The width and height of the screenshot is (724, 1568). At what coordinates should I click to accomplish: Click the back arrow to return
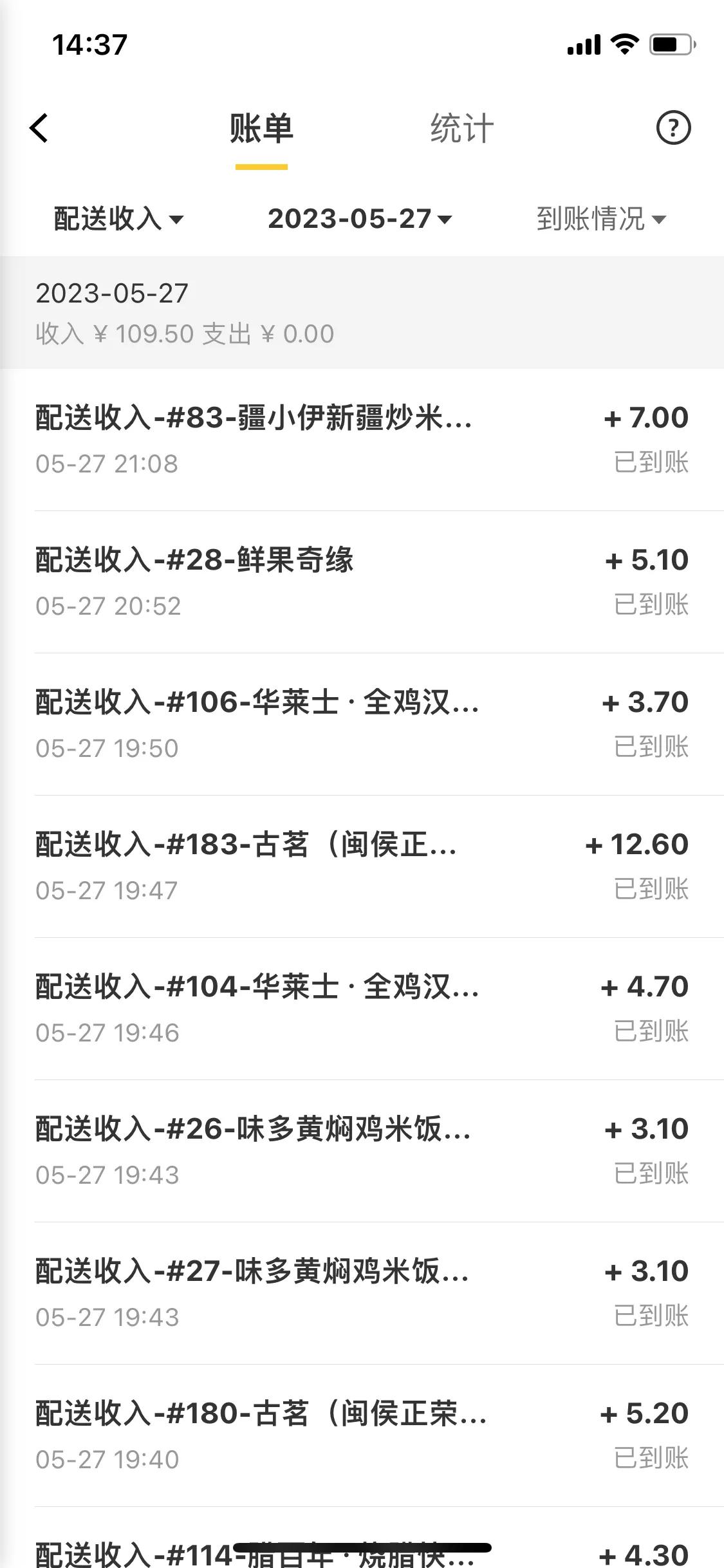tap(40, 128)
